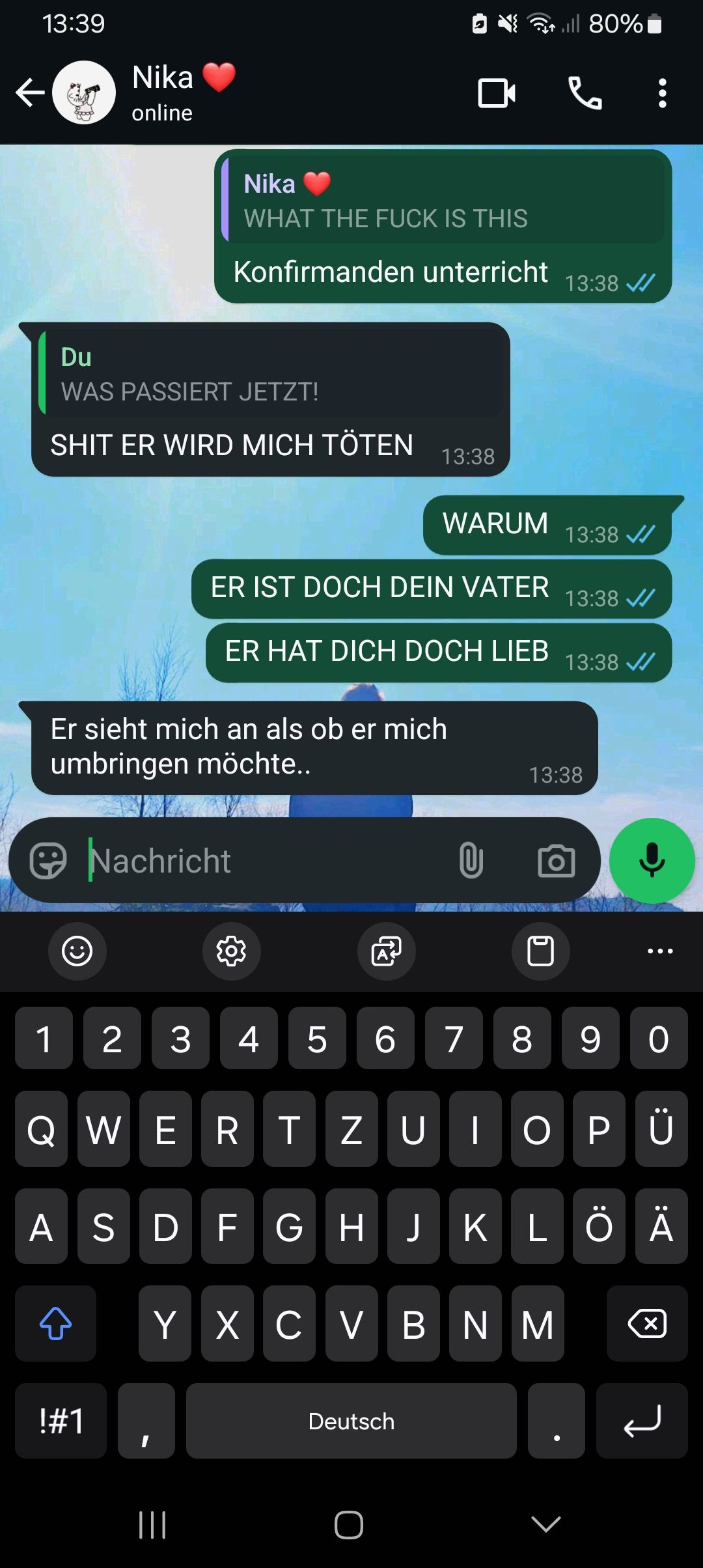703x1568 pixels.
Task: Open Nika's profile picture
Action: point(84,92)
